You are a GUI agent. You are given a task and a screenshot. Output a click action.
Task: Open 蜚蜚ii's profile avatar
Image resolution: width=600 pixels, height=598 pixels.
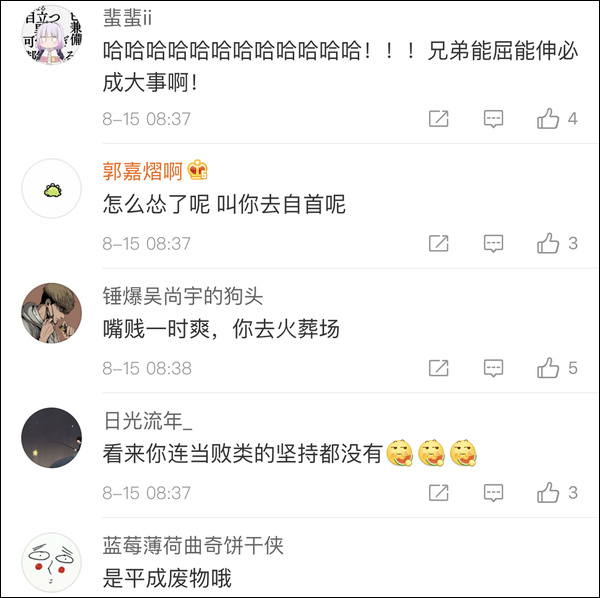pos(52,34)
